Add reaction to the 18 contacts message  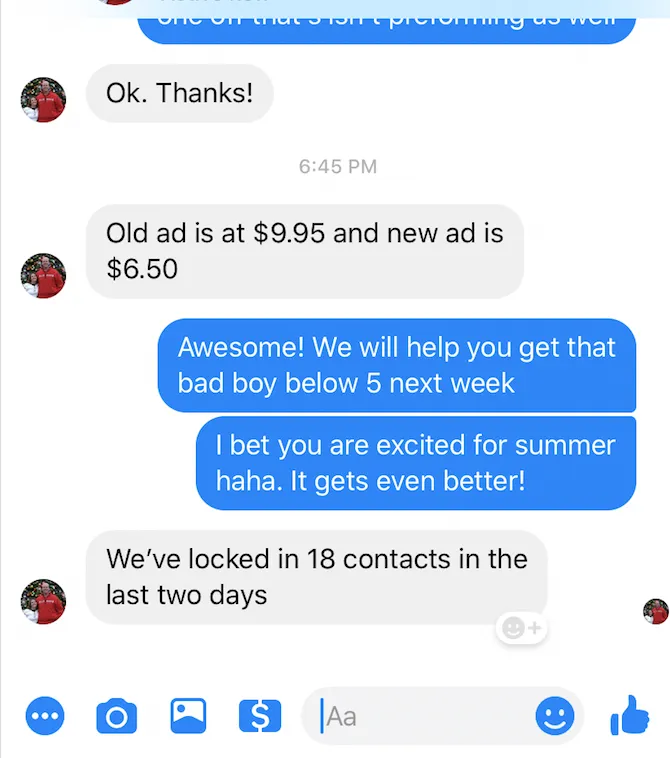click(x=521, y=628)
